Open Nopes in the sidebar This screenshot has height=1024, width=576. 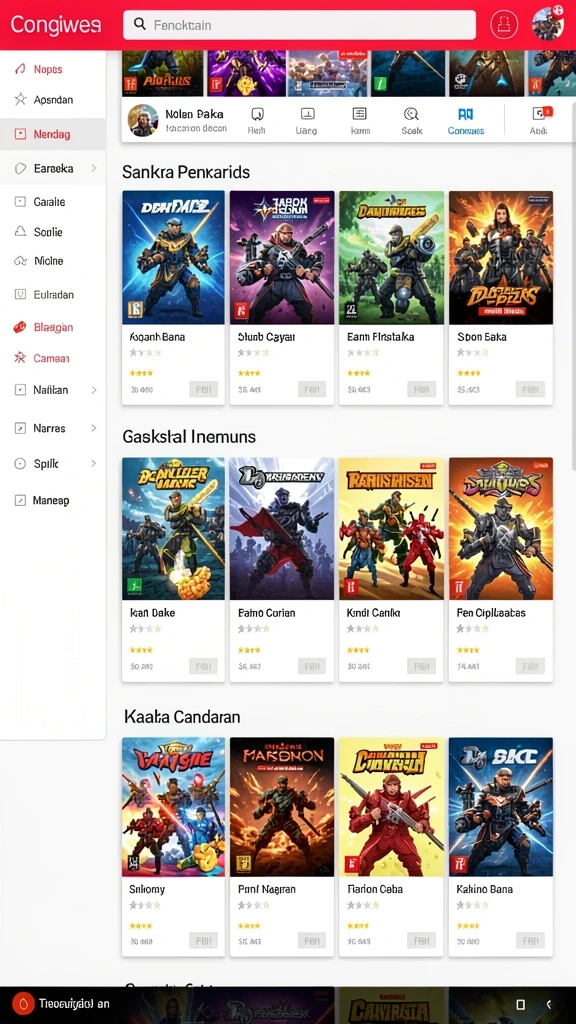pos(53,69)
